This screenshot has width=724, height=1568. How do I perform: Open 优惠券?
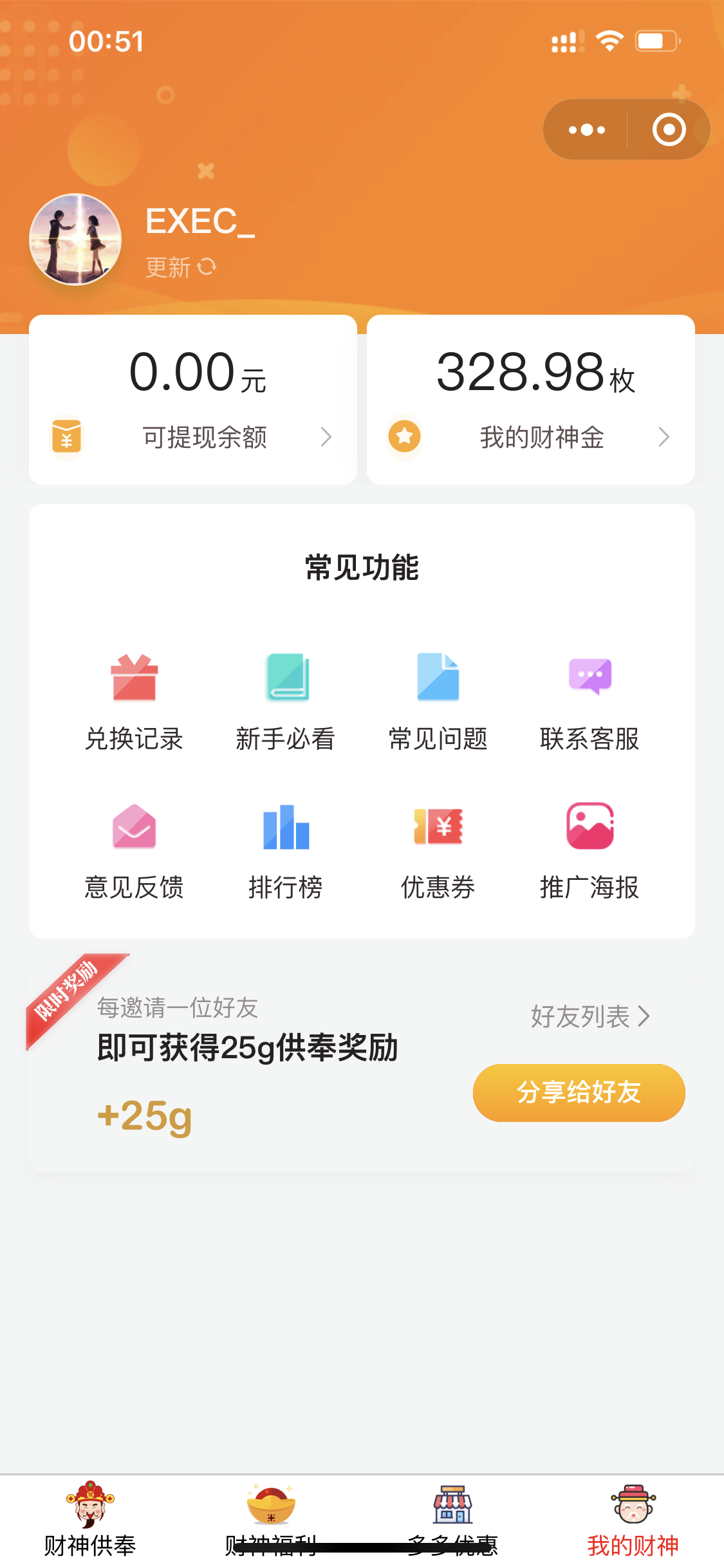click(438, 852)
